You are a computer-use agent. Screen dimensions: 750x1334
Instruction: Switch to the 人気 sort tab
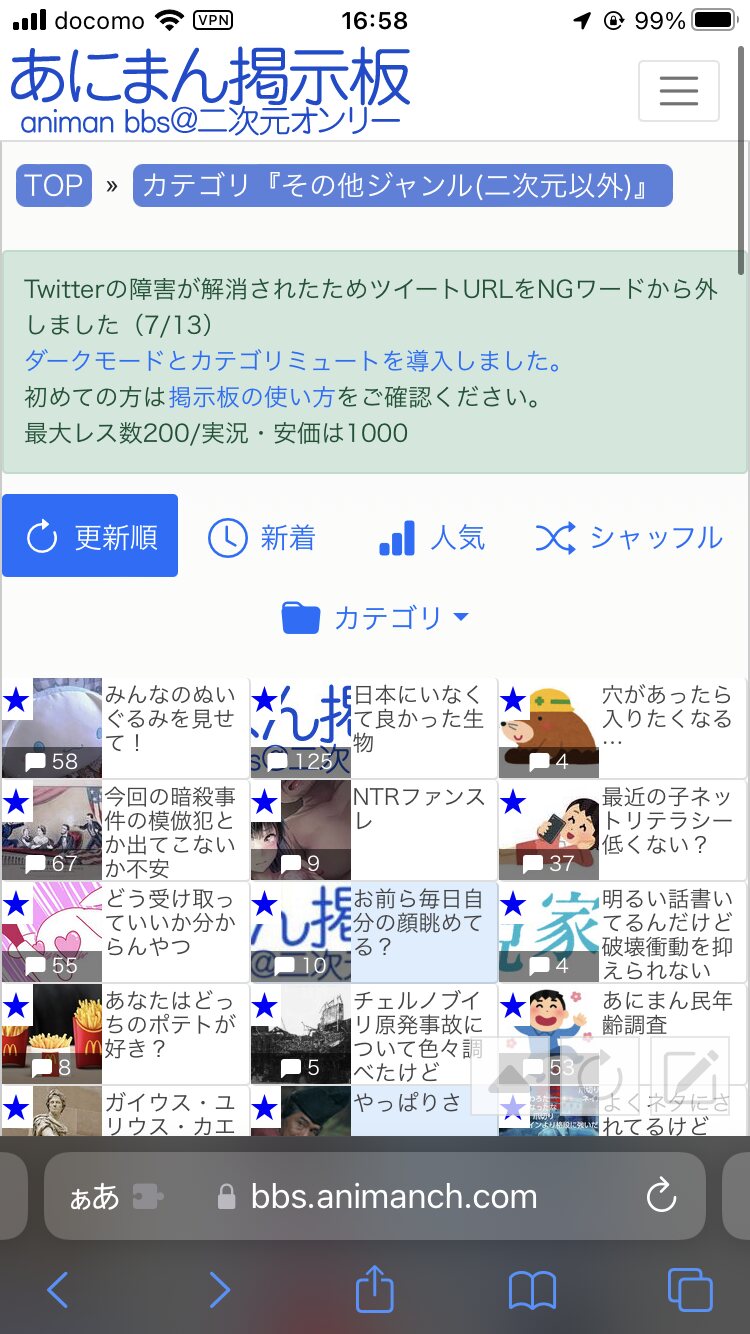coord(432,538)
